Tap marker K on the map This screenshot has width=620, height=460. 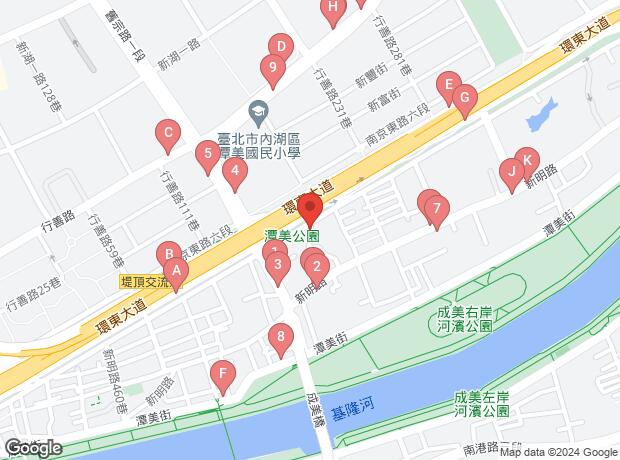click(527, 160)
